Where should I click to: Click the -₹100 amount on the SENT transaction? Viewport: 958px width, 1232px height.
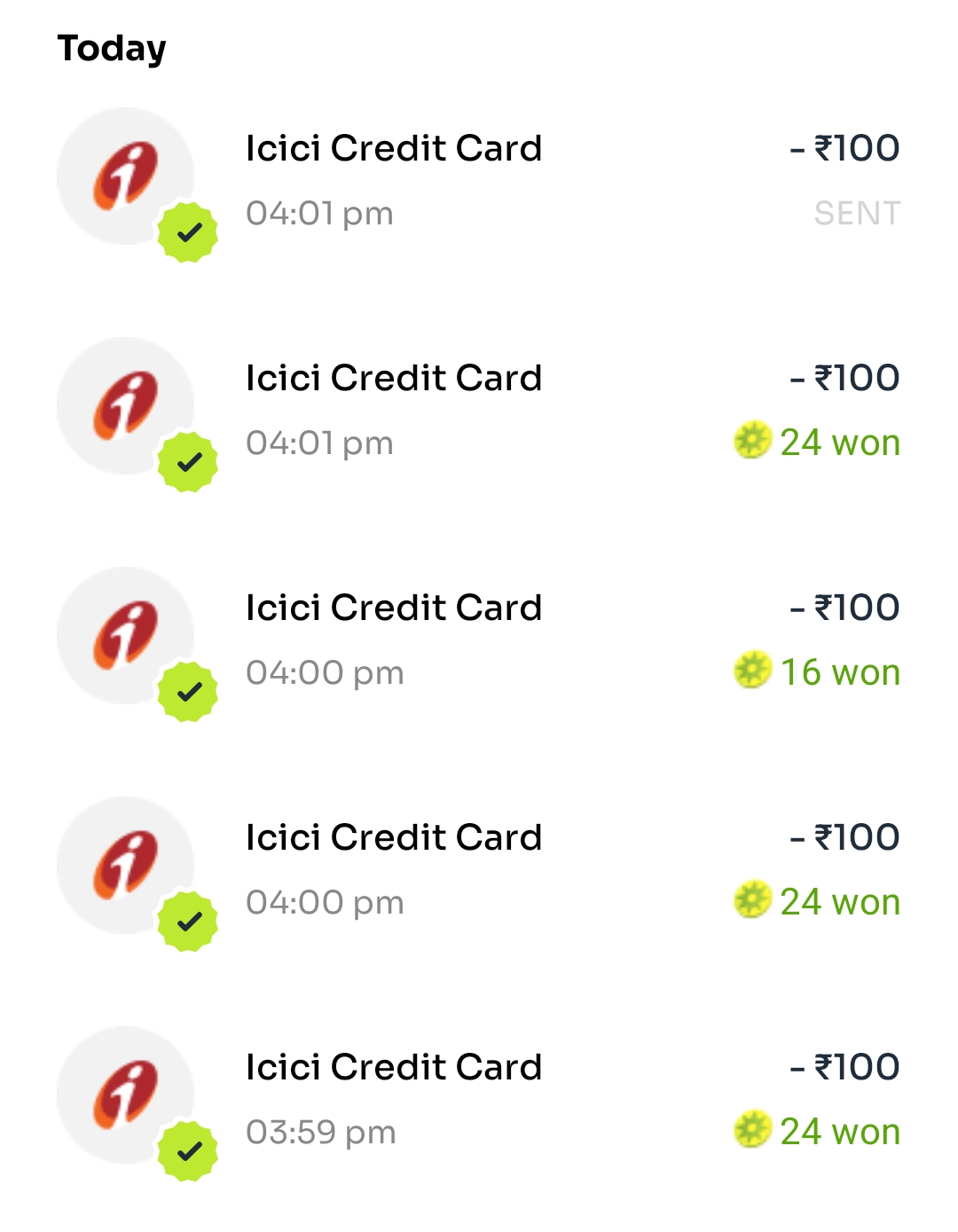pos(844,149)
